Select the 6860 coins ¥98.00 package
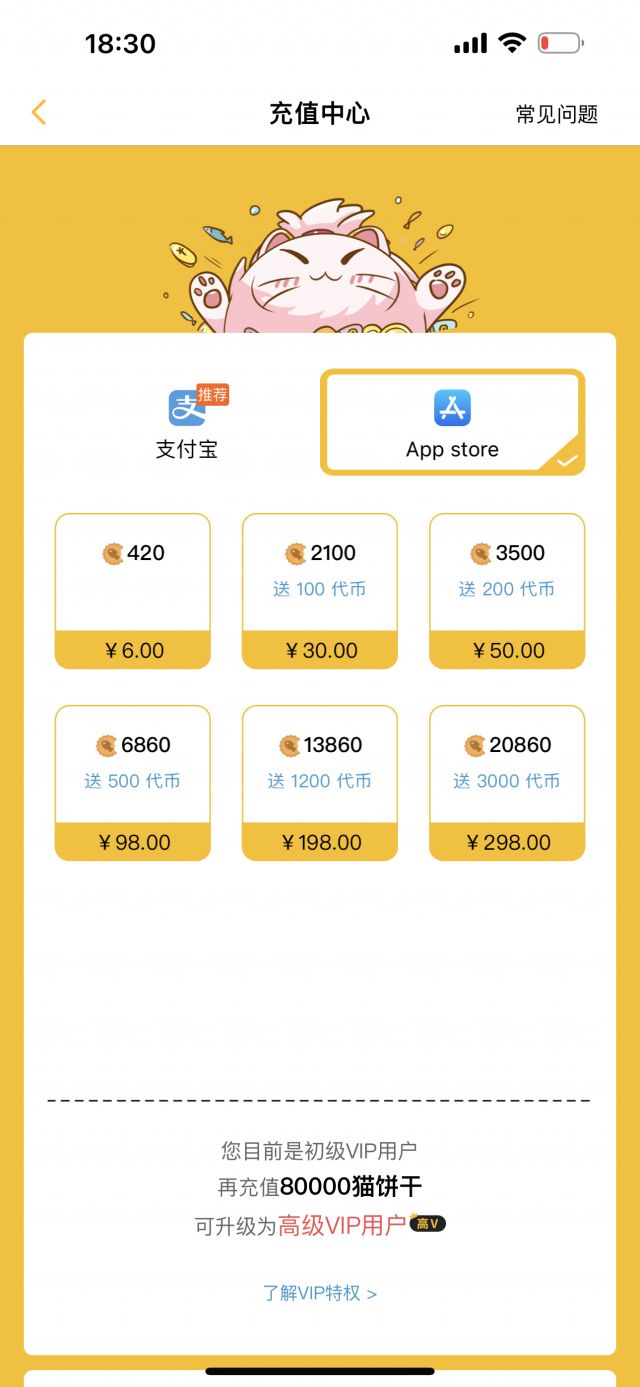 click(x=133, y=783)
